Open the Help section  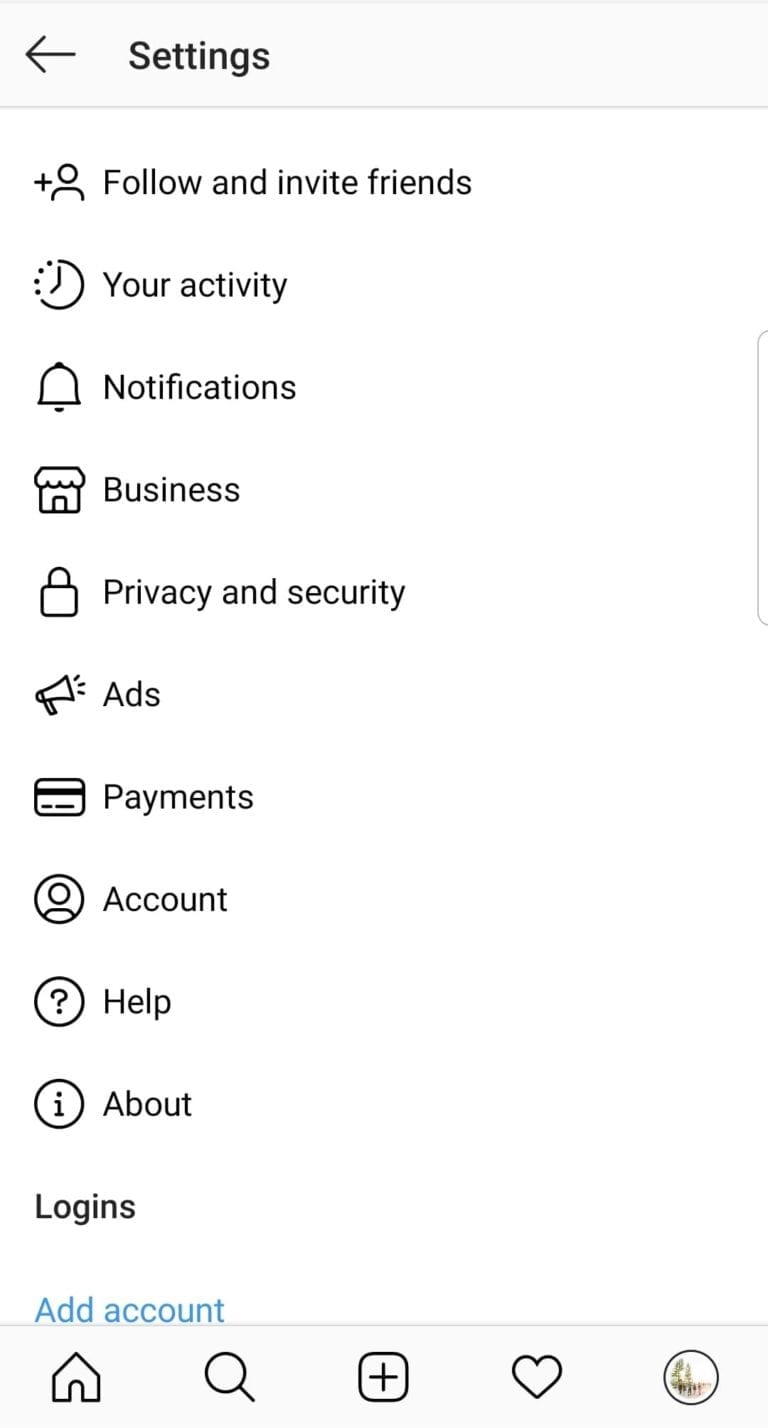[x=384, y=1002]
